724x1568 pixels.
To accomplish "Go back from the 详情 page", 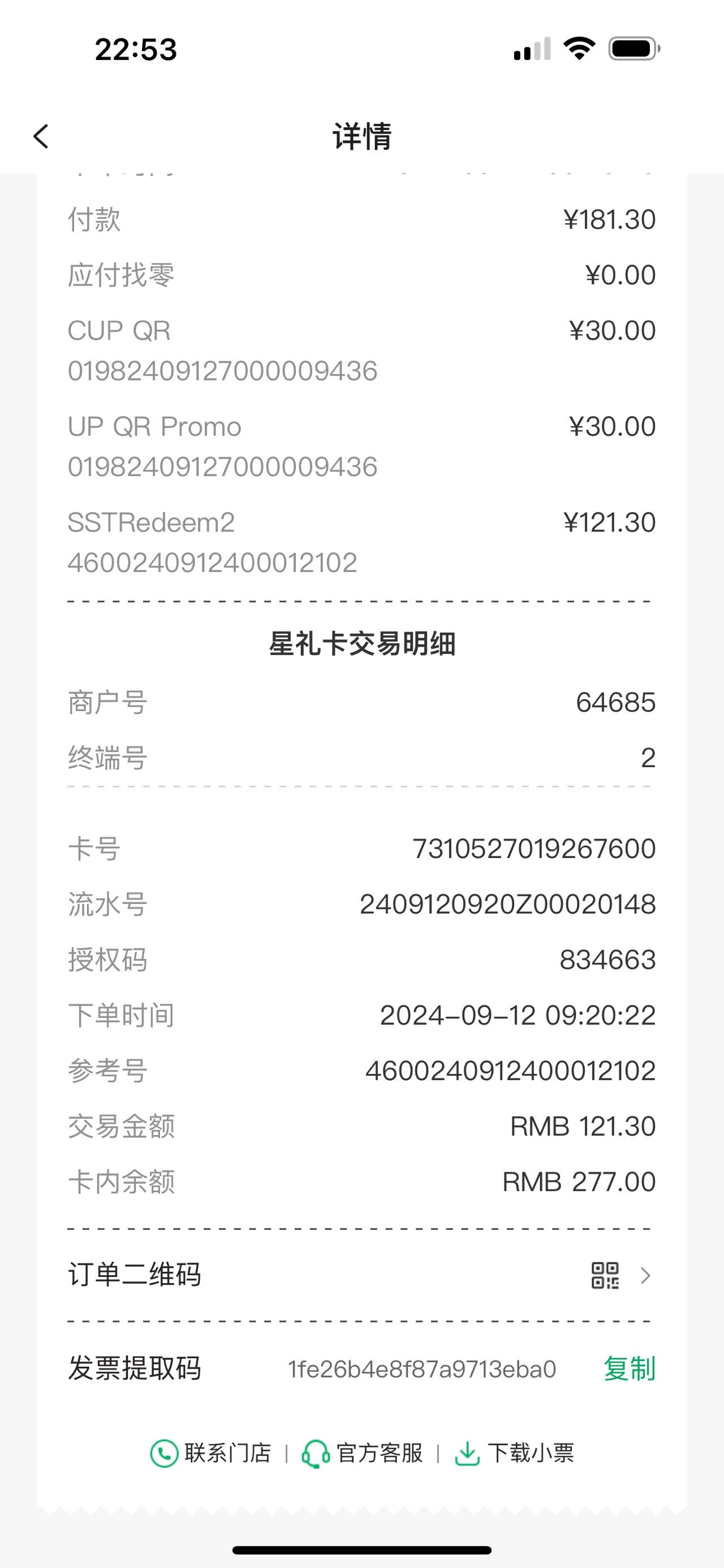I will tap(41, 136).
